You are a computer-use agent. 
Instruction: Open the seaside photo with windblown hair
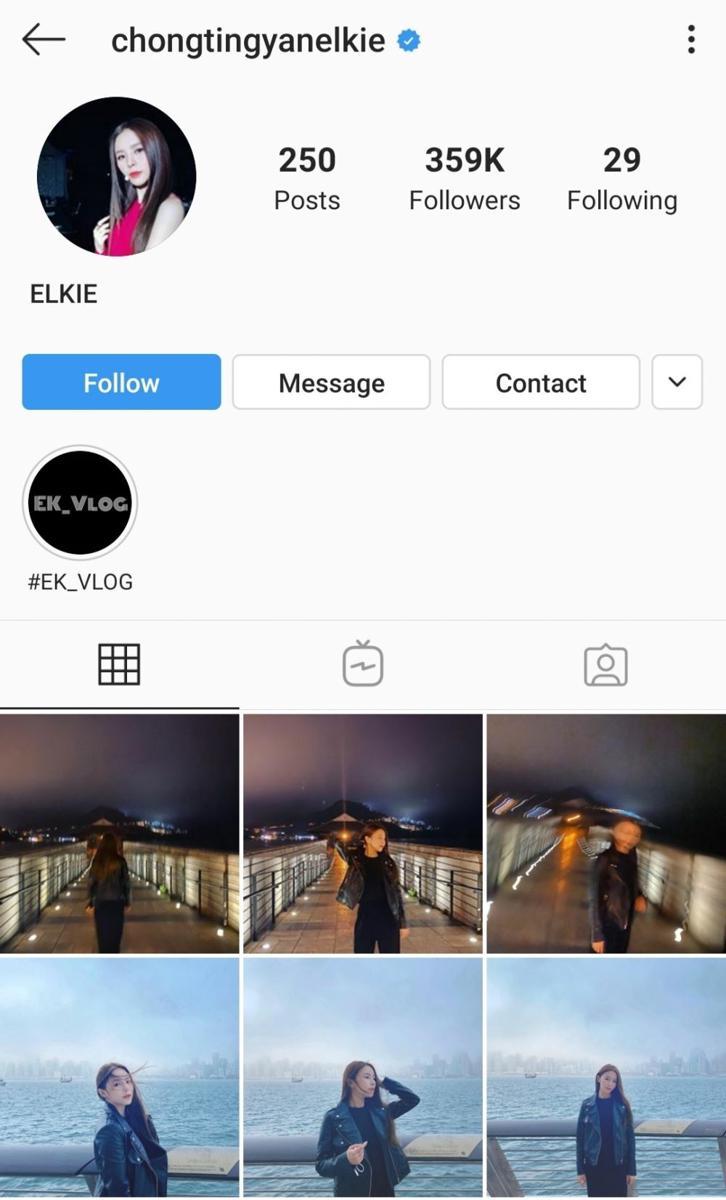click(x=119, y=1077)
